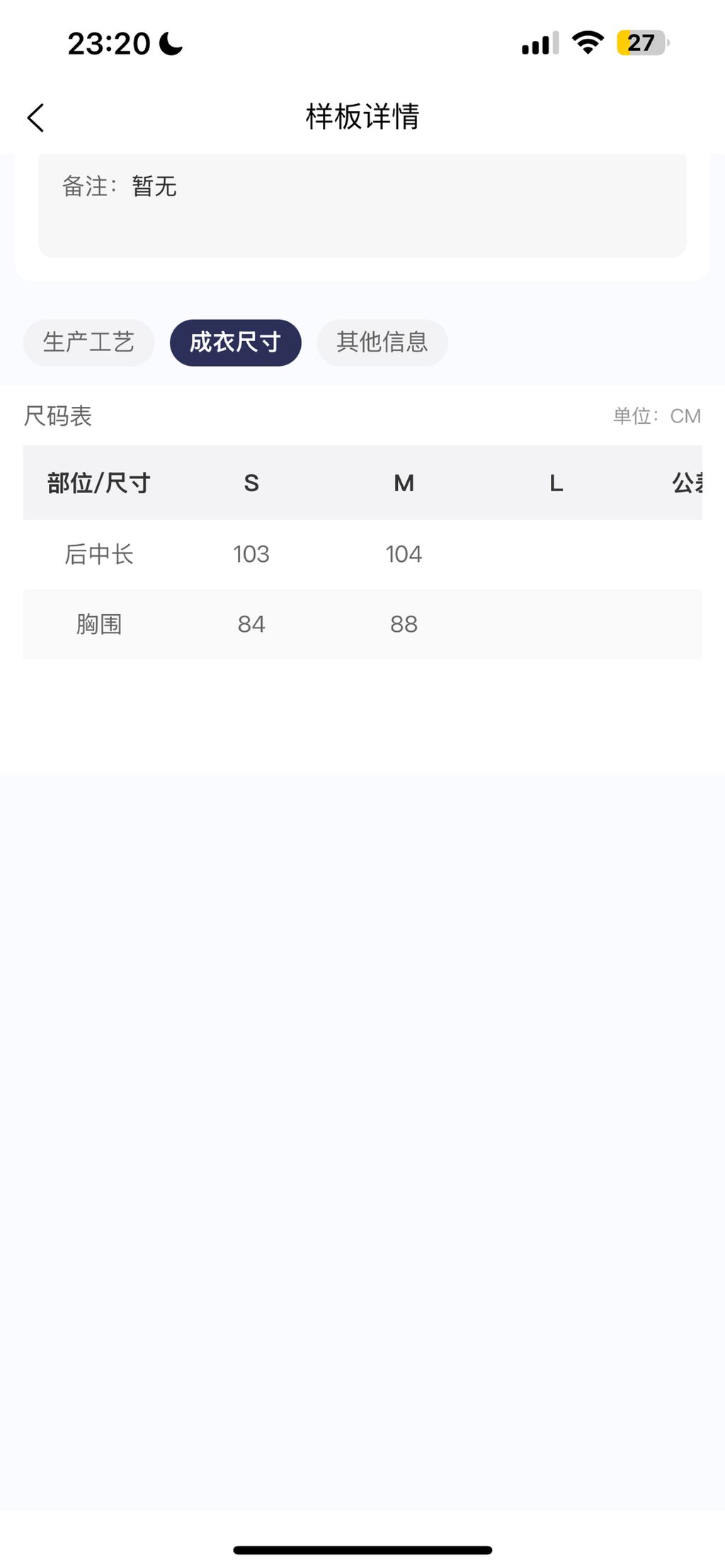Viewport: 725px width, 1568px height.
Task: Tap the L column header
Action: pos(556,483)
